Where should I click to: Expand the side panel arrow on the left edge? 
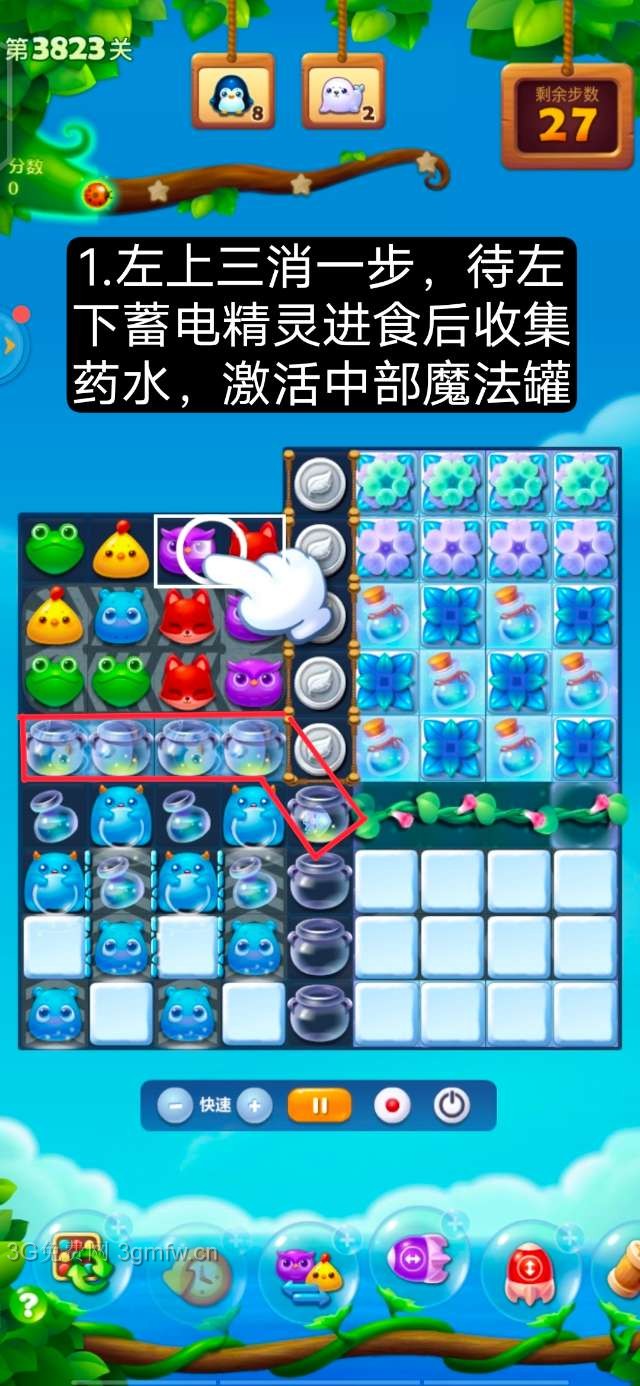click(x=12, y=345)
